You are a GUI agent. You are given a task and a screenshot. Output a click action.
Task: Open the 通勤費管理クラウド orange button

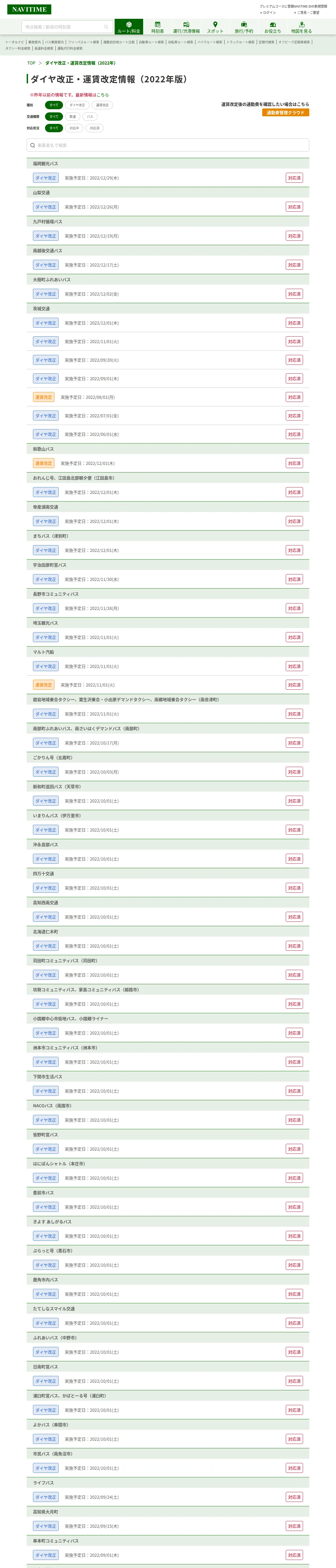coord(285,113)
